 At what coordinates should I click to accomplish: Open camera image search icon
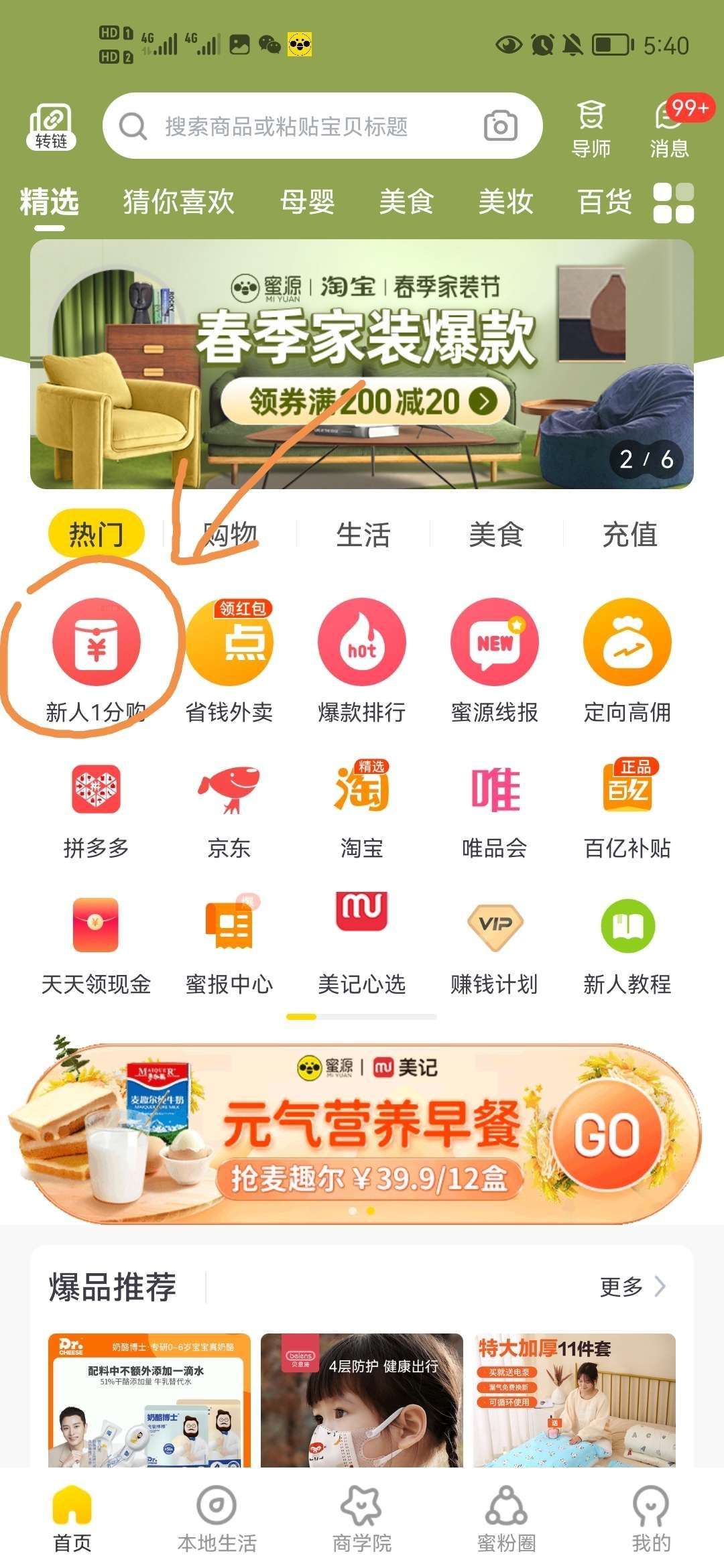[x=500, y=126]
